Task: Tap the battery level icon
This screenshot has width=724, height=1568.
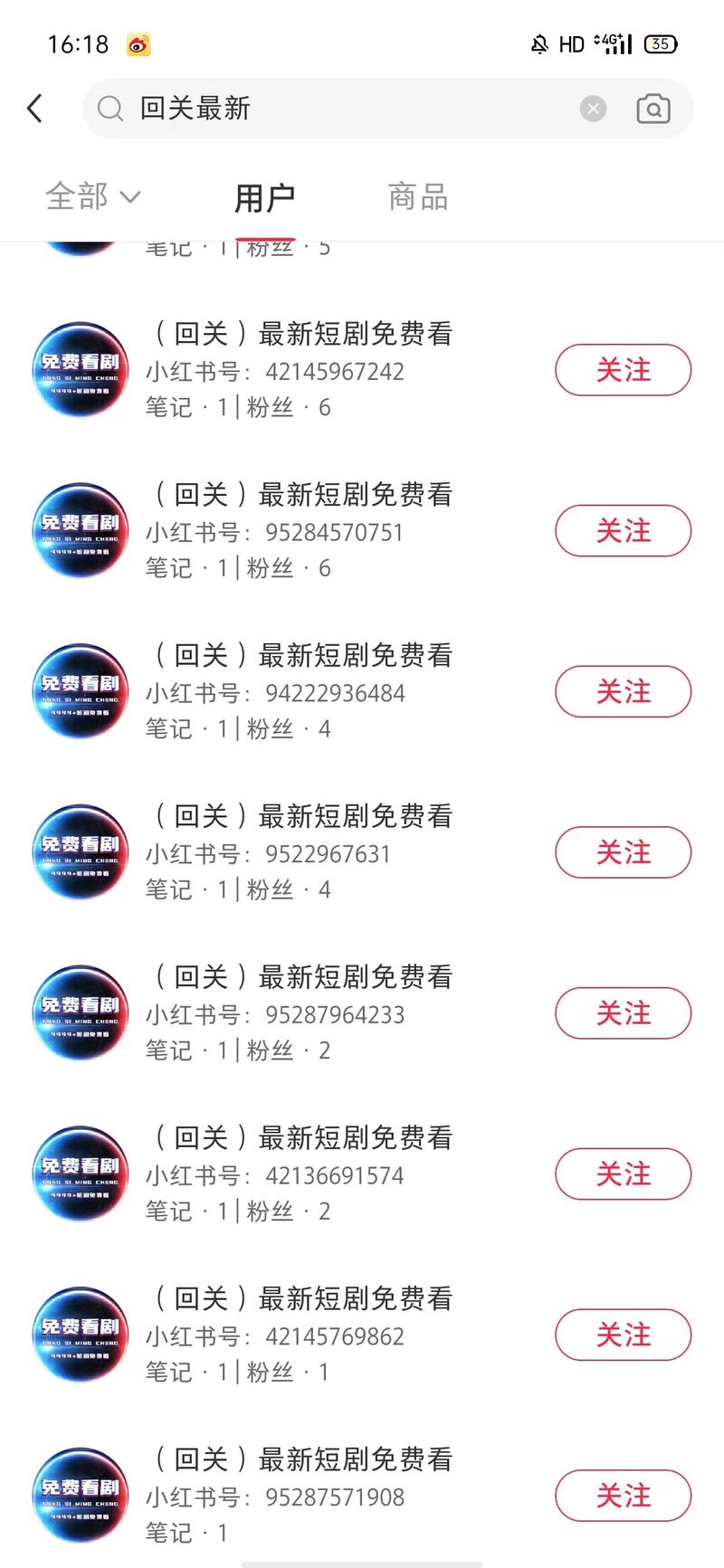Action: (660, 43)
